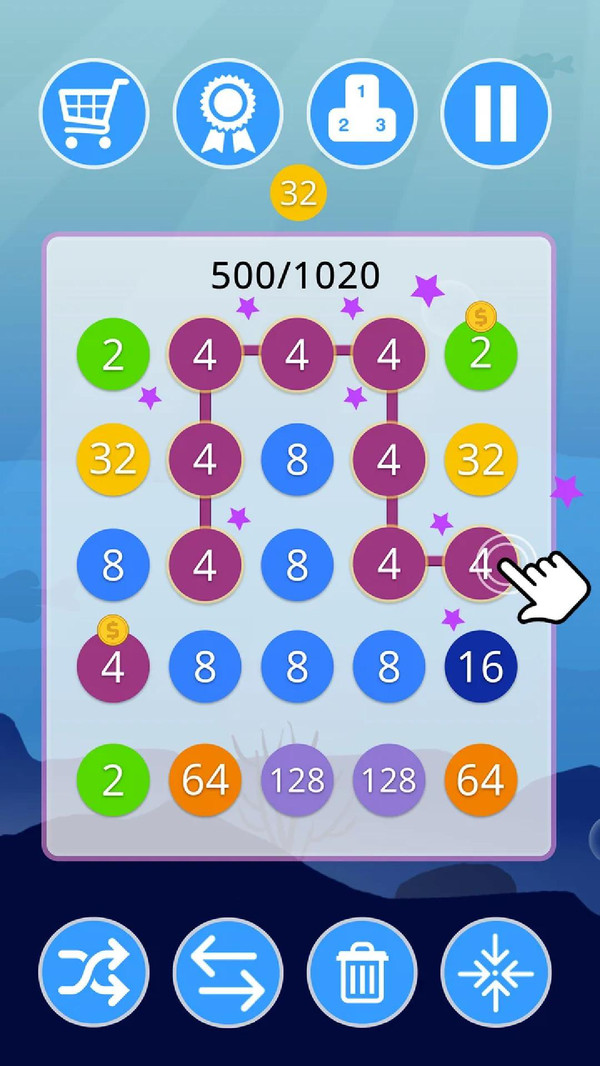The image size is (600, 1066).
Task: Use the merge arrows power-up
Action: 496,972
